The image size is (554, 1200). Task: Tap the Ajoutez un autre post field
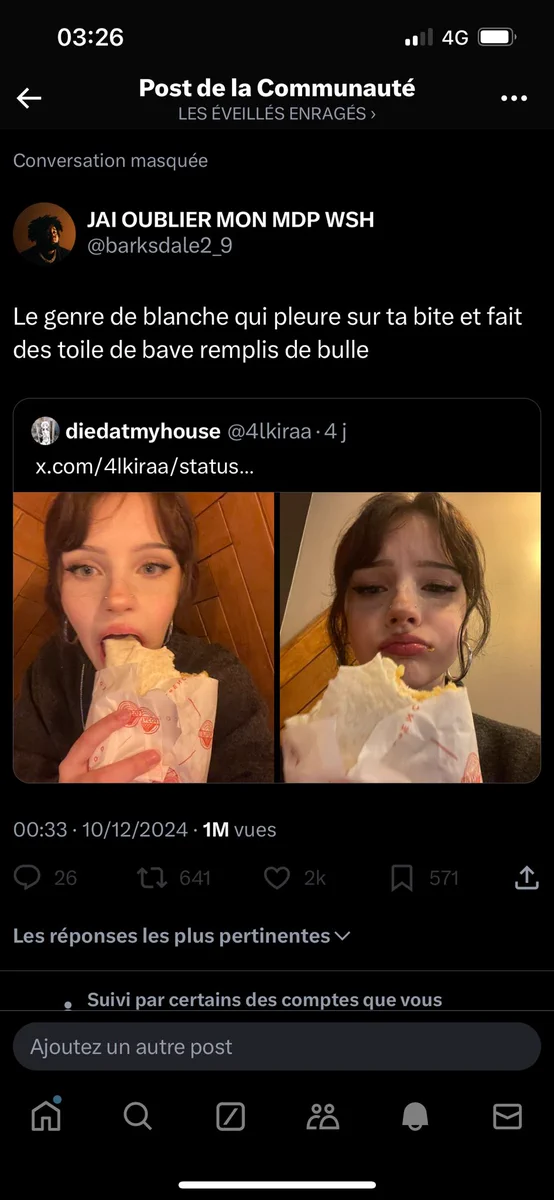(277, 1047)
